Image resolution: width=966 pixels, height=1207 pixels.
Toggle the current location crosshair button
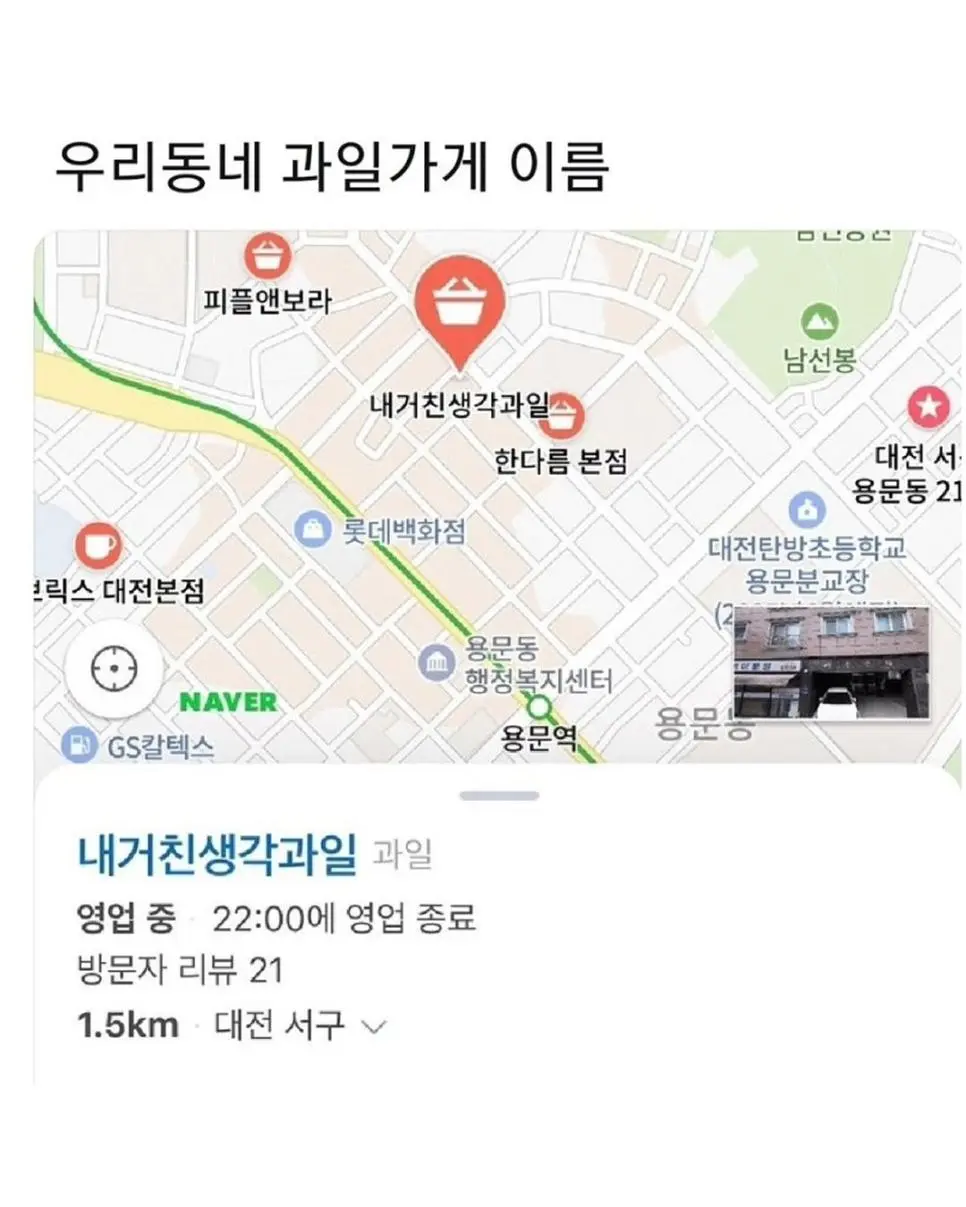(114, 670)
